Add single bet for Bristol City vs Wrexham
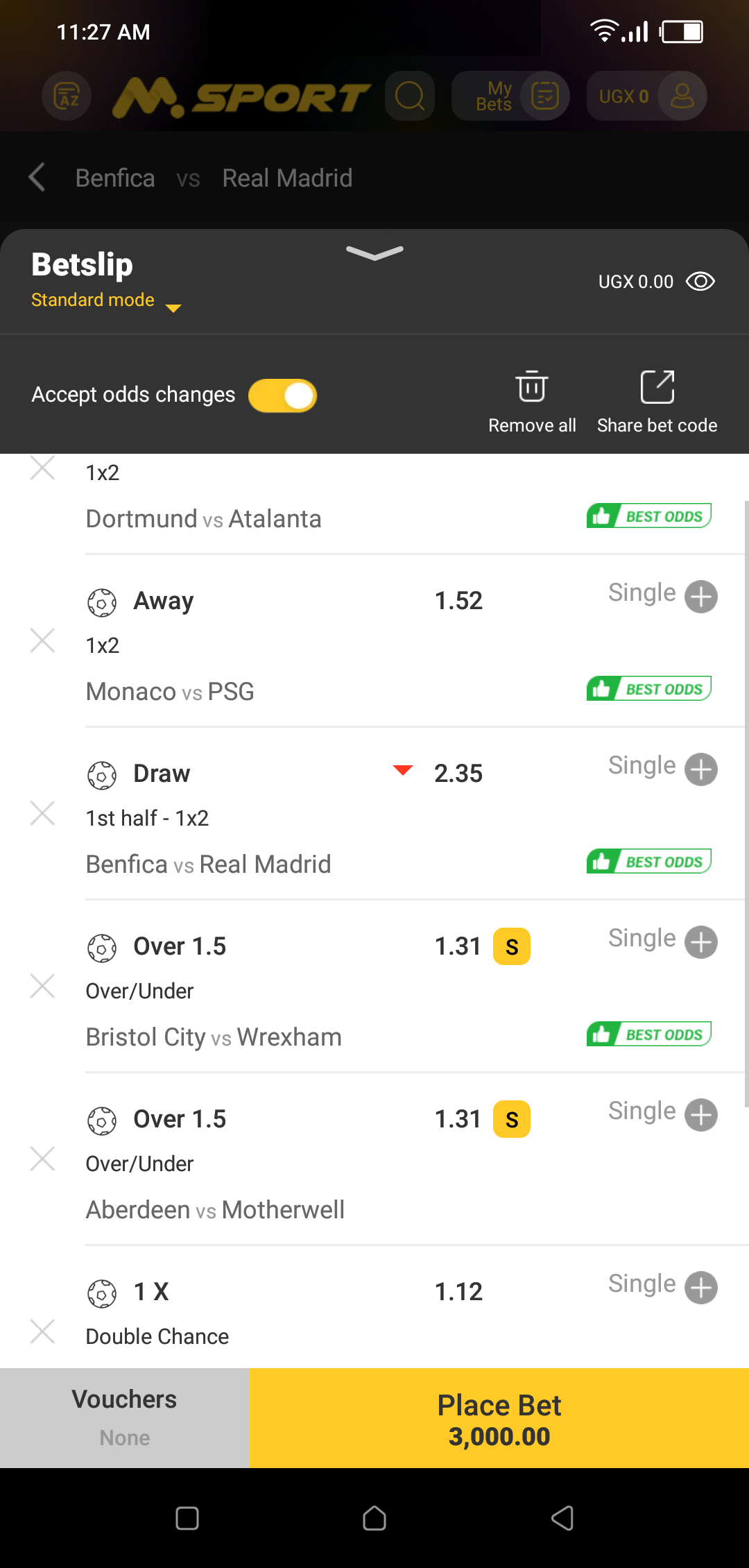Screen dimensions: 749x1568 [x=700, y=942]
